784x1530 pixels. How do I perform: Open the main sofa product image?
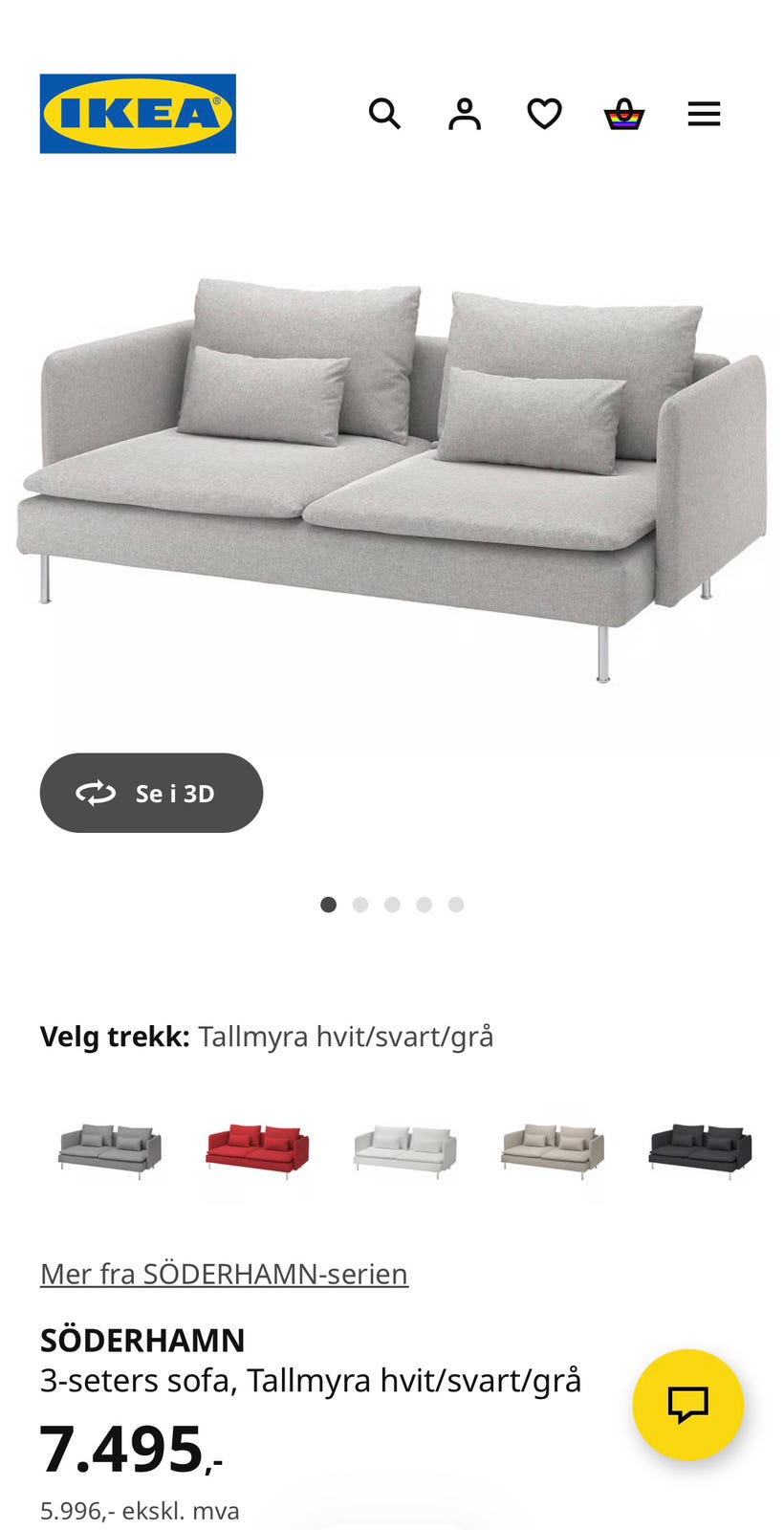click(392, 478)
